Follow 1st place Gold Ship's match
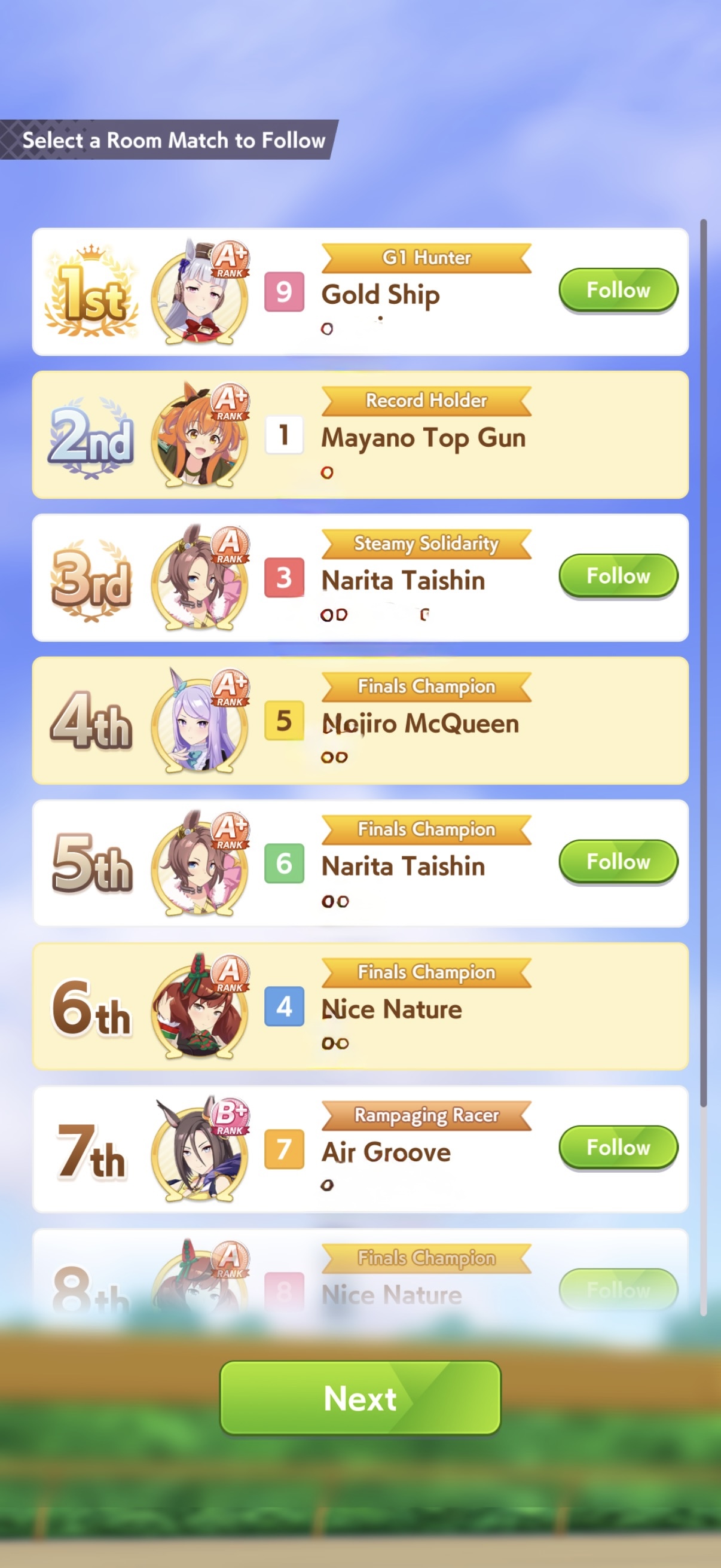Screen dimensions: 721x1568 point(618,289)
